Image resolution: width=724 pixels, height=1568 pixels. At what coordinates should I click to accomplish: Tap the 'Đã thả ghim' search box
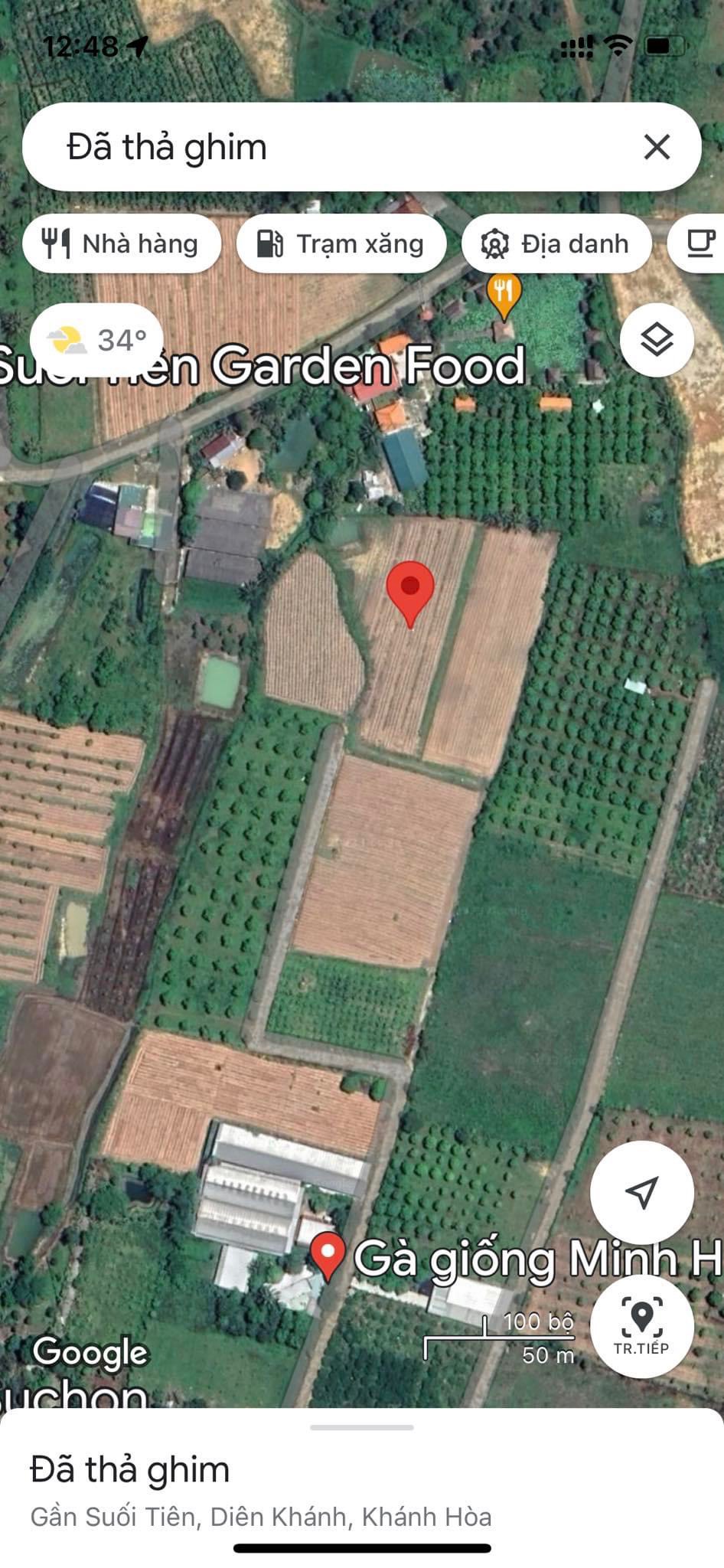tap(321, 147)
